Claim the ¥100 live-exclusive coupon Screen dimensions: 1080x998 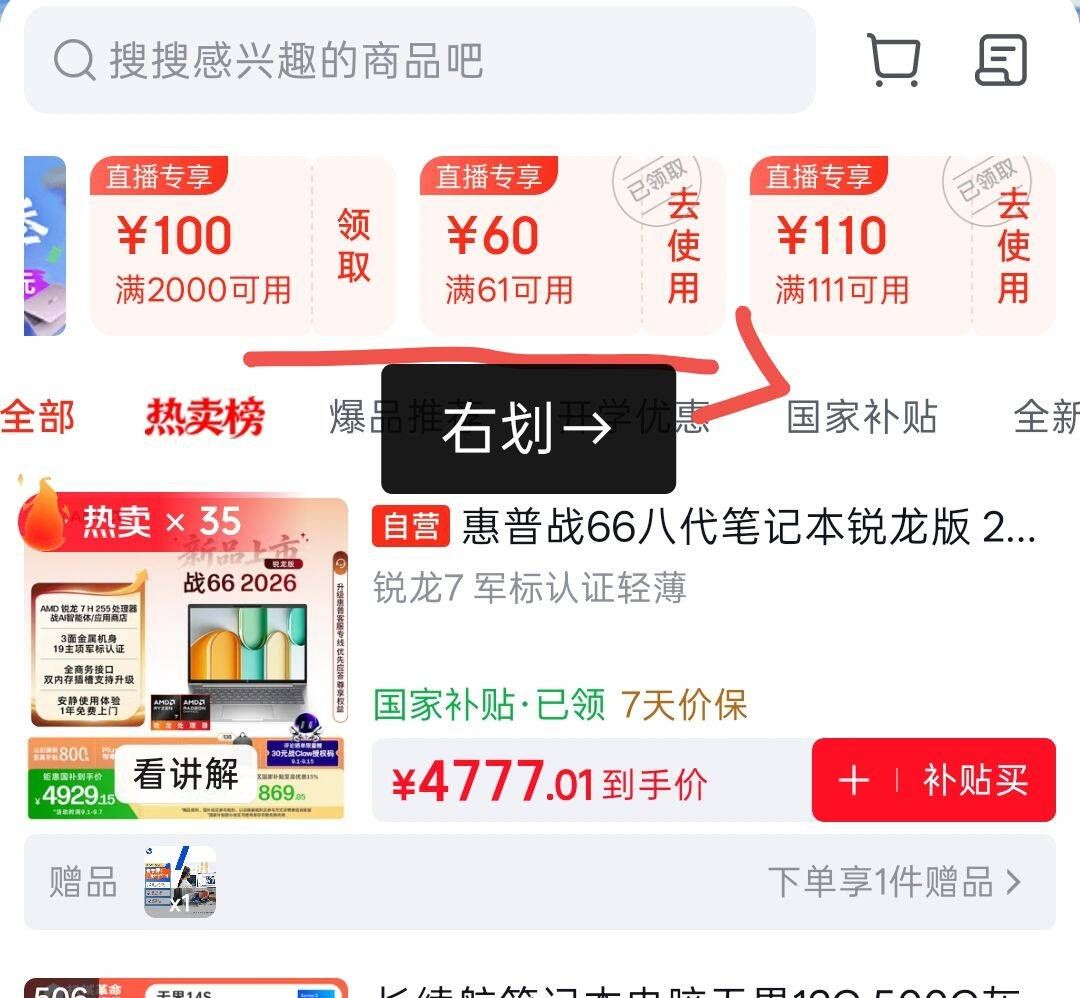[353, 246]
